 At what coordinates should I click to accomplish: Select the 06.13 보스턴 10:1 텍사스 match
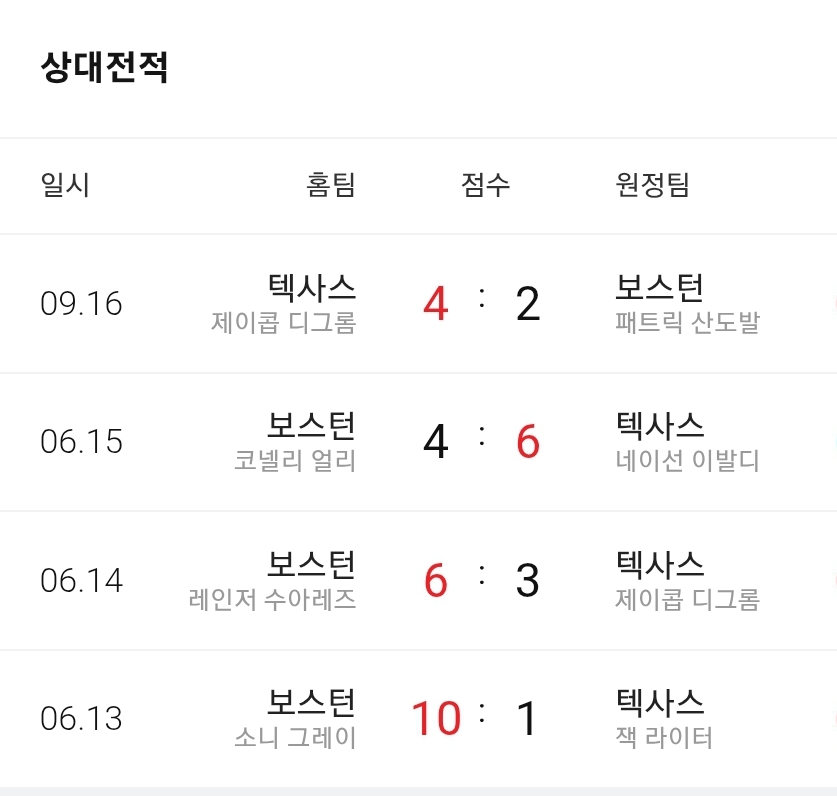pos(418,718)
